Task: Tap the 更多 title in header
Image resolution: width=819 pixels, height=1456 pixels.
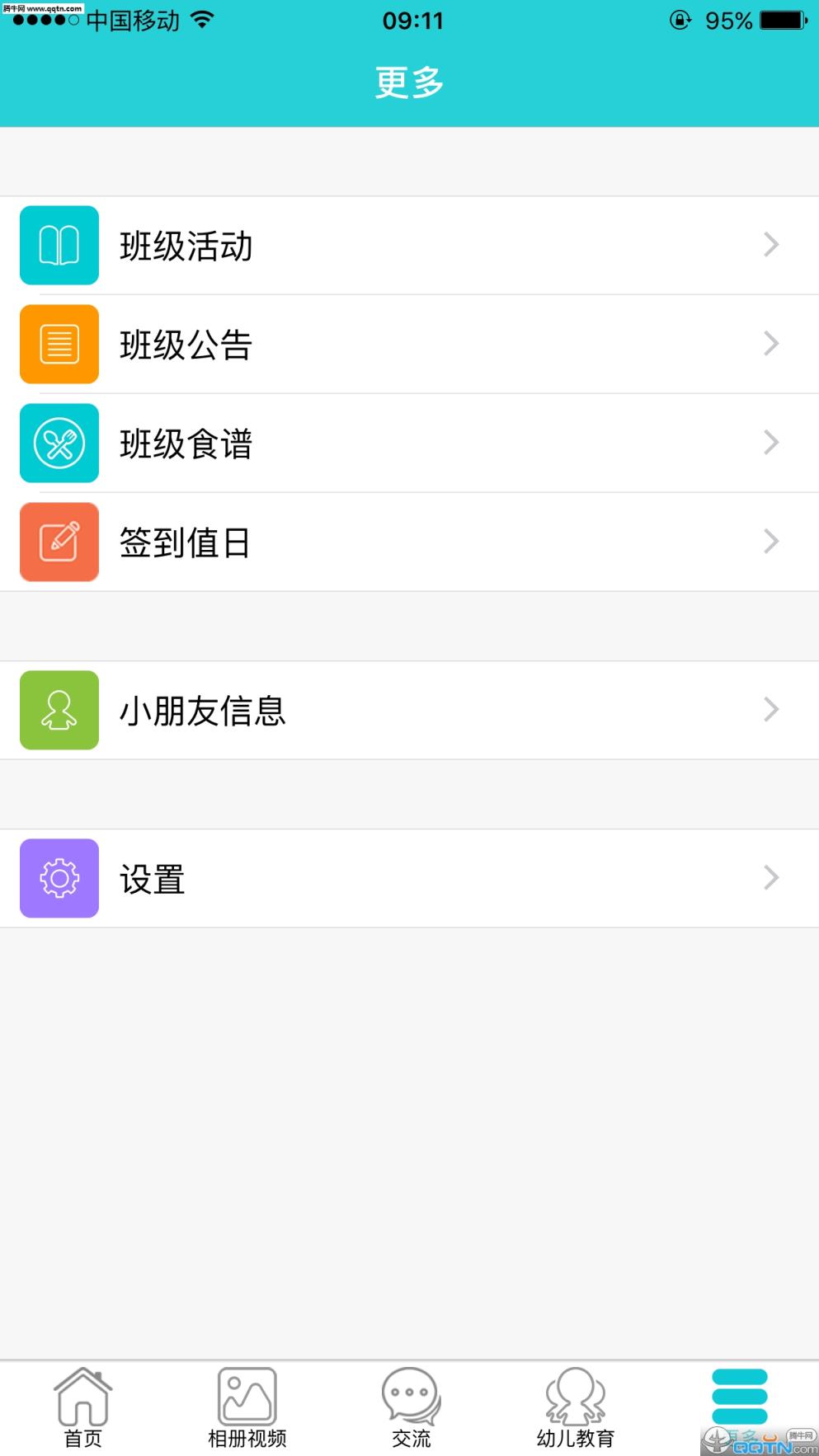Action: coord(409,82)
